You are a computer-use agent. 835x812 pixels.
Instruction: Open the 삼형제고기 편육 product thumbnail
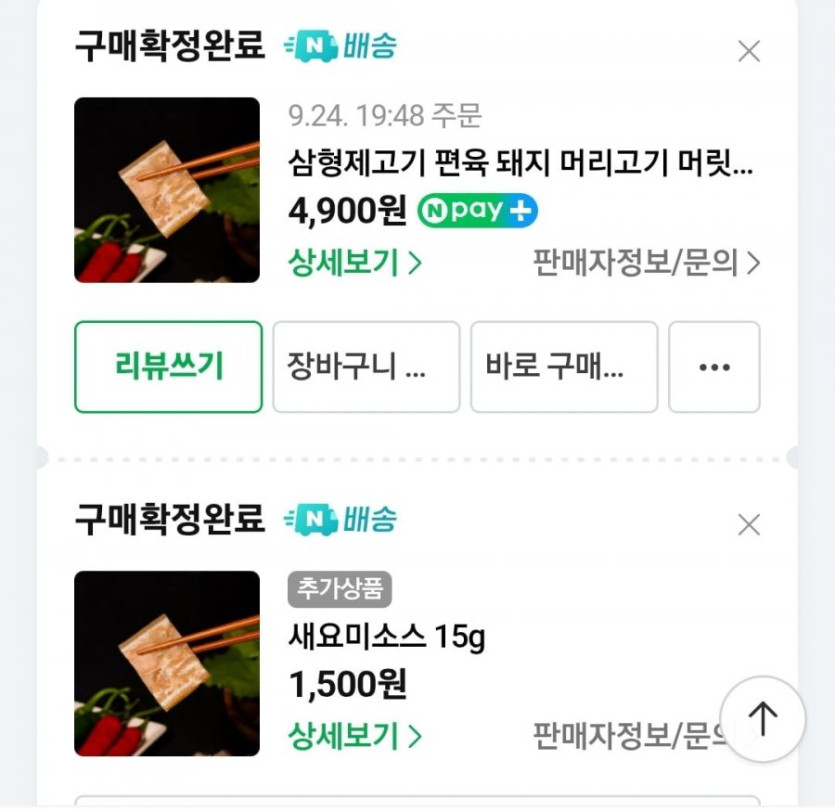167,190
